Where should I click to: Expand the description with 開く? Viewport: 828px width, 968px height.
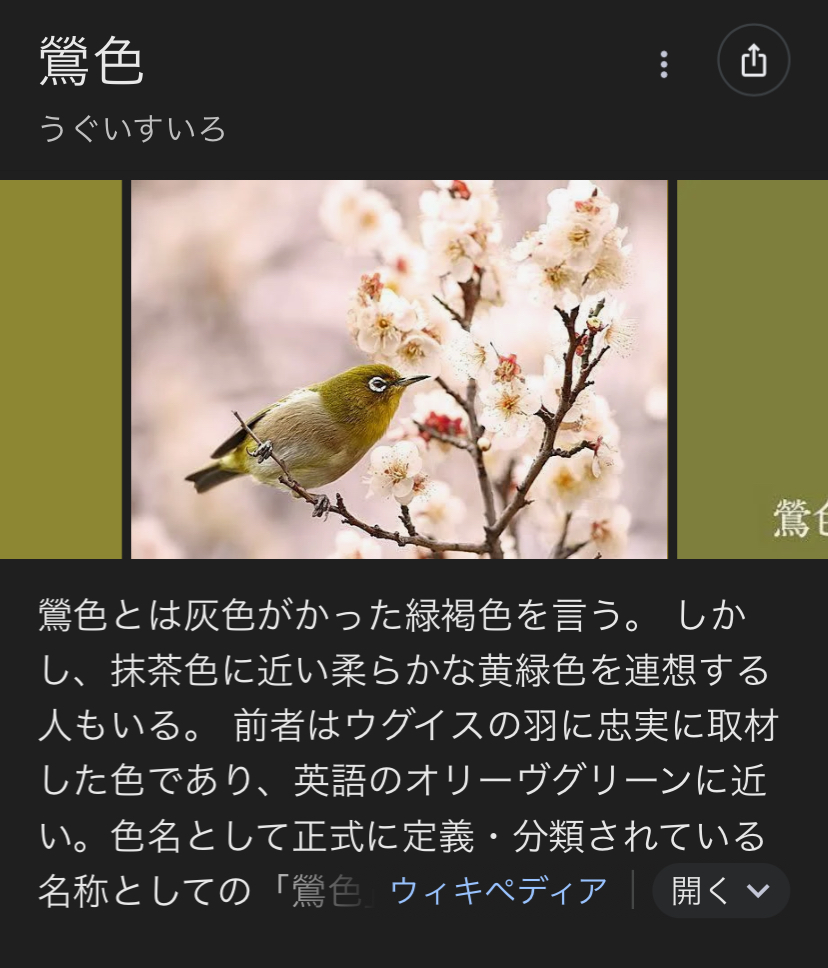point(720,890)
